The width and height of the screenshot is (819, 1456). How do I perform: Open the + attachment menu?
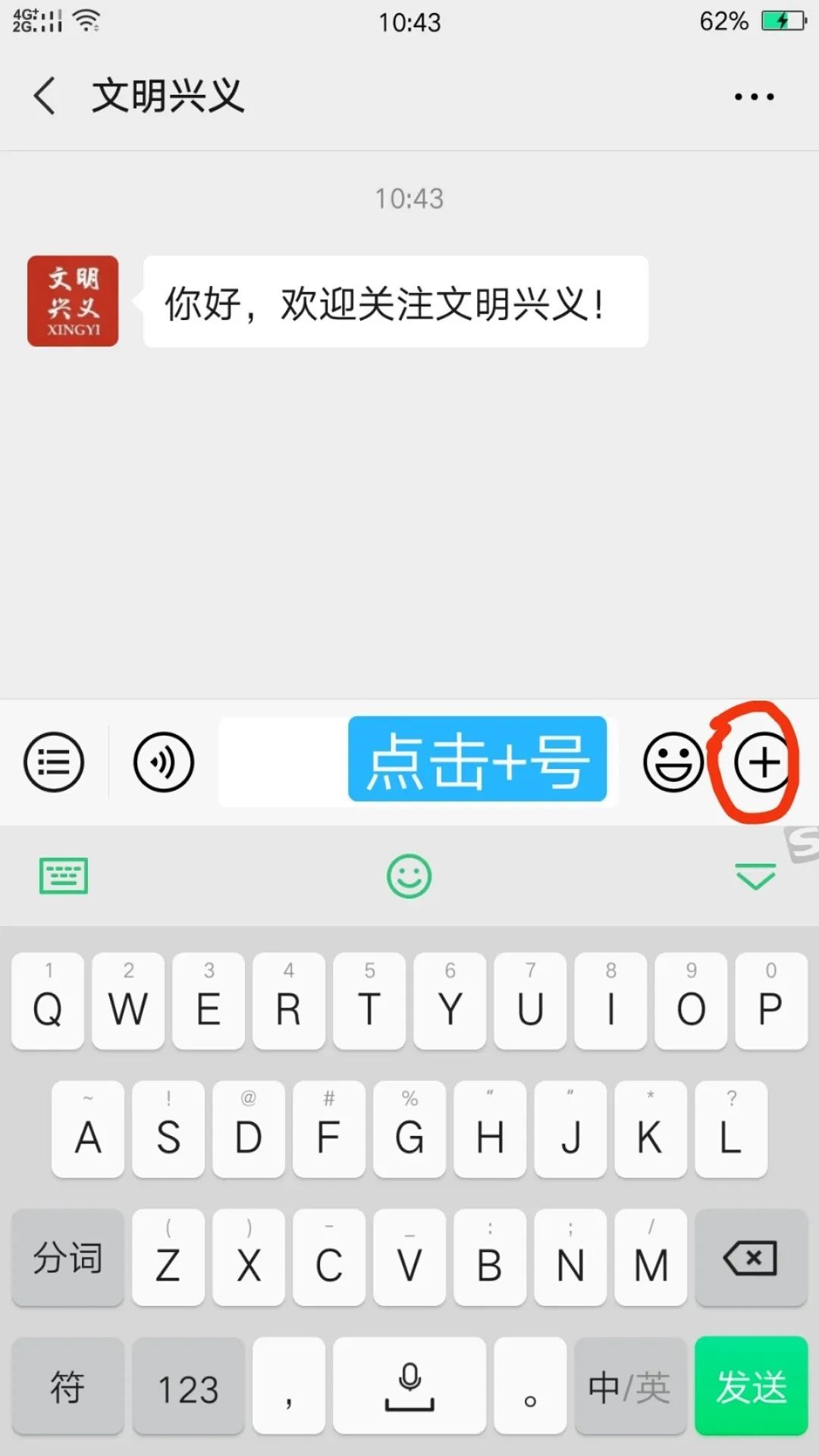(x=762, y=762)
